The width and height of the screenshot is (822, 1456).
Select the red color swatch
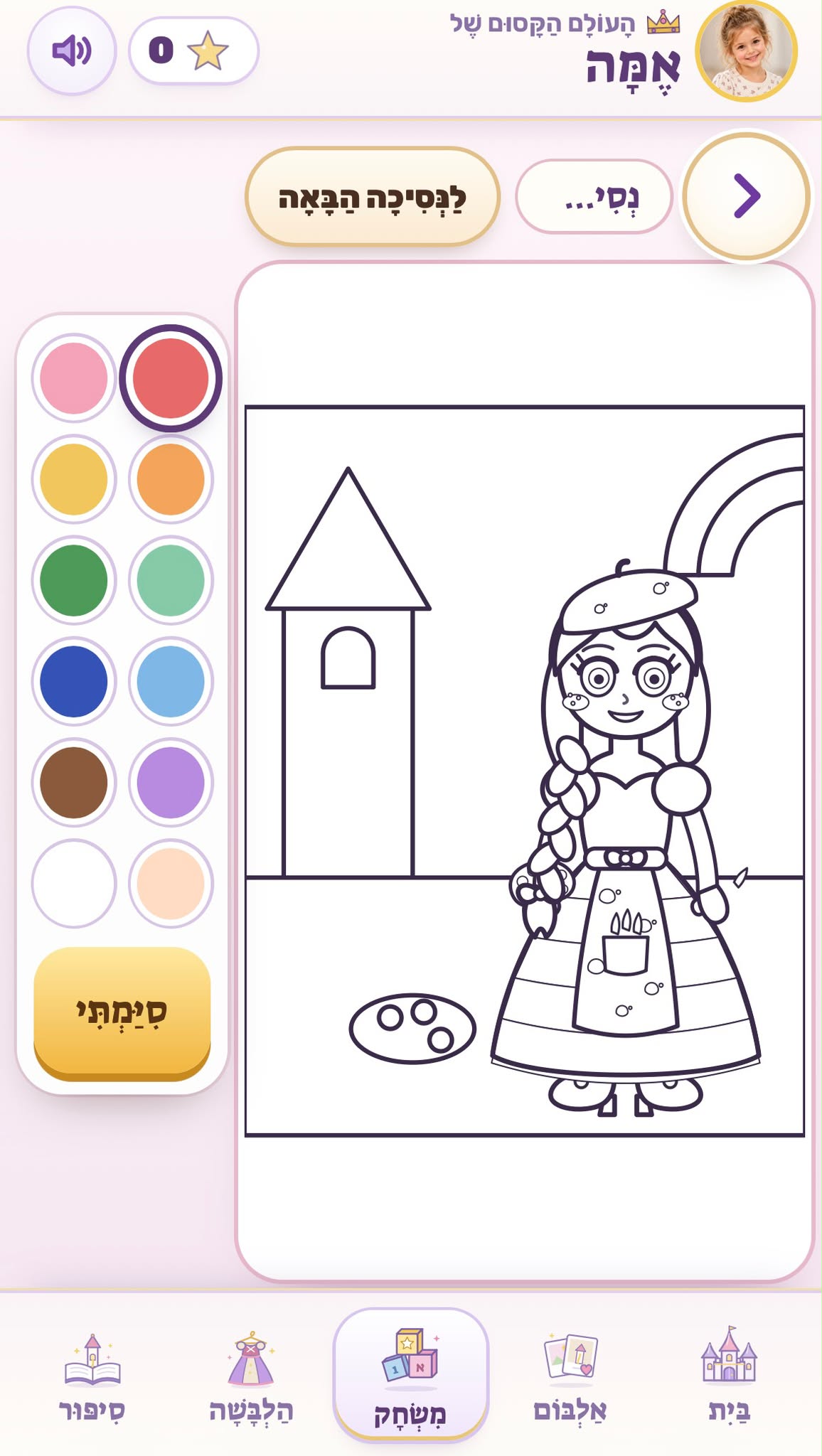[171, 378]
